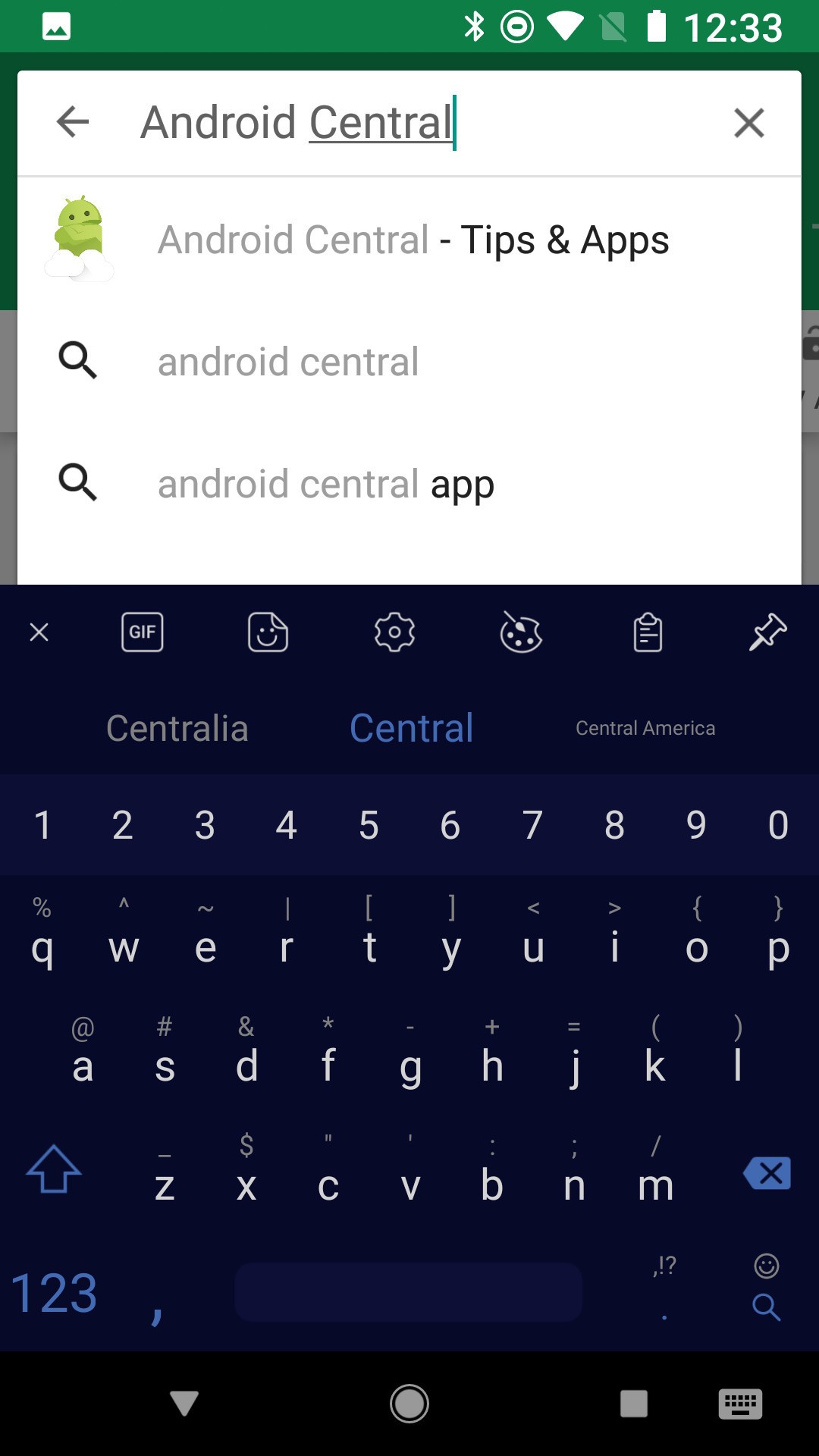Open the sticker panel in Gboard
Image resolution: width=819 pixels, height=1456 pixels.
point(267,632)
